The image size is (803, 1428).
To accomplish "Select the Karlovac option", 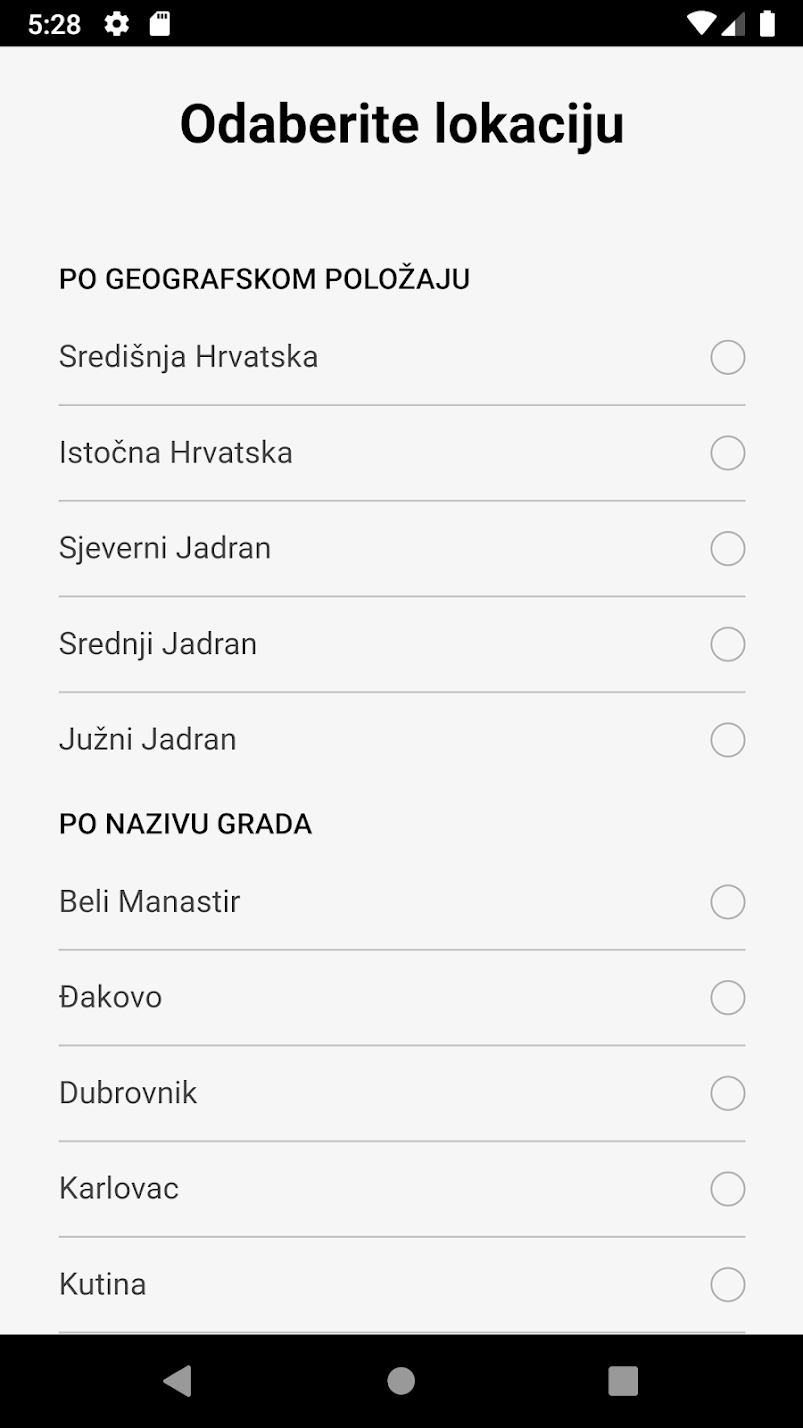I will tap(401, 1189).
